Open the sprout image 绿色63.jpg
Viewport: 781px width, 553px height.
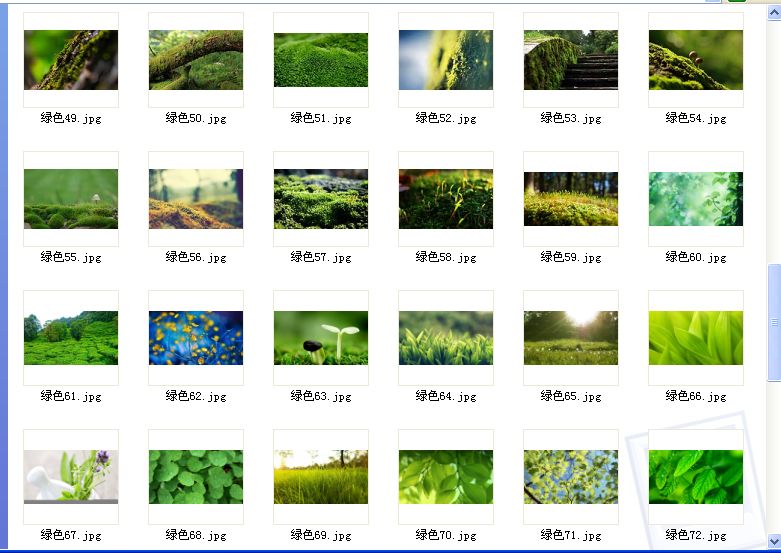[x=320, y=338]
